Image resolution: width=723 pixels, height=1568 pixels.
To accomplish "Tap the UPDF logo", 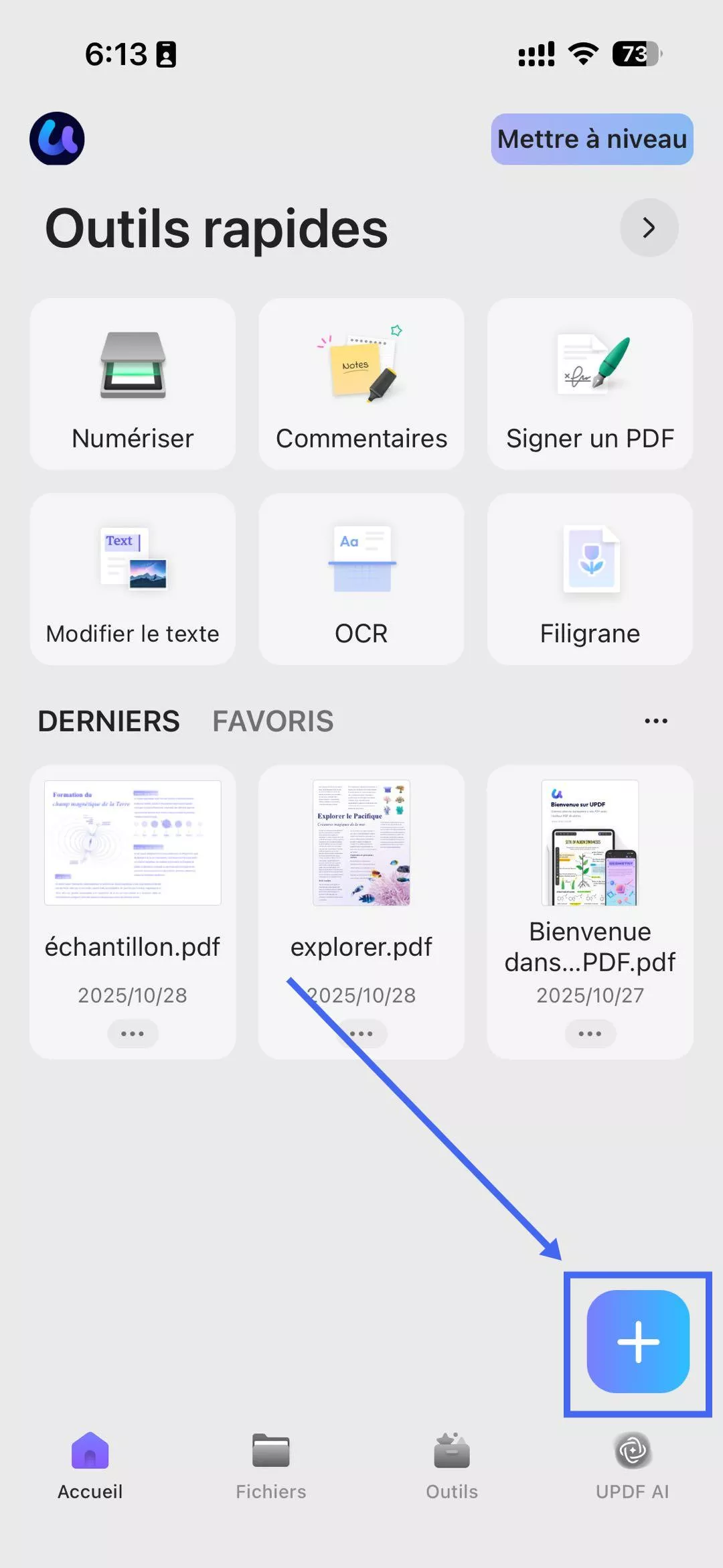I will tap(56, 138).
